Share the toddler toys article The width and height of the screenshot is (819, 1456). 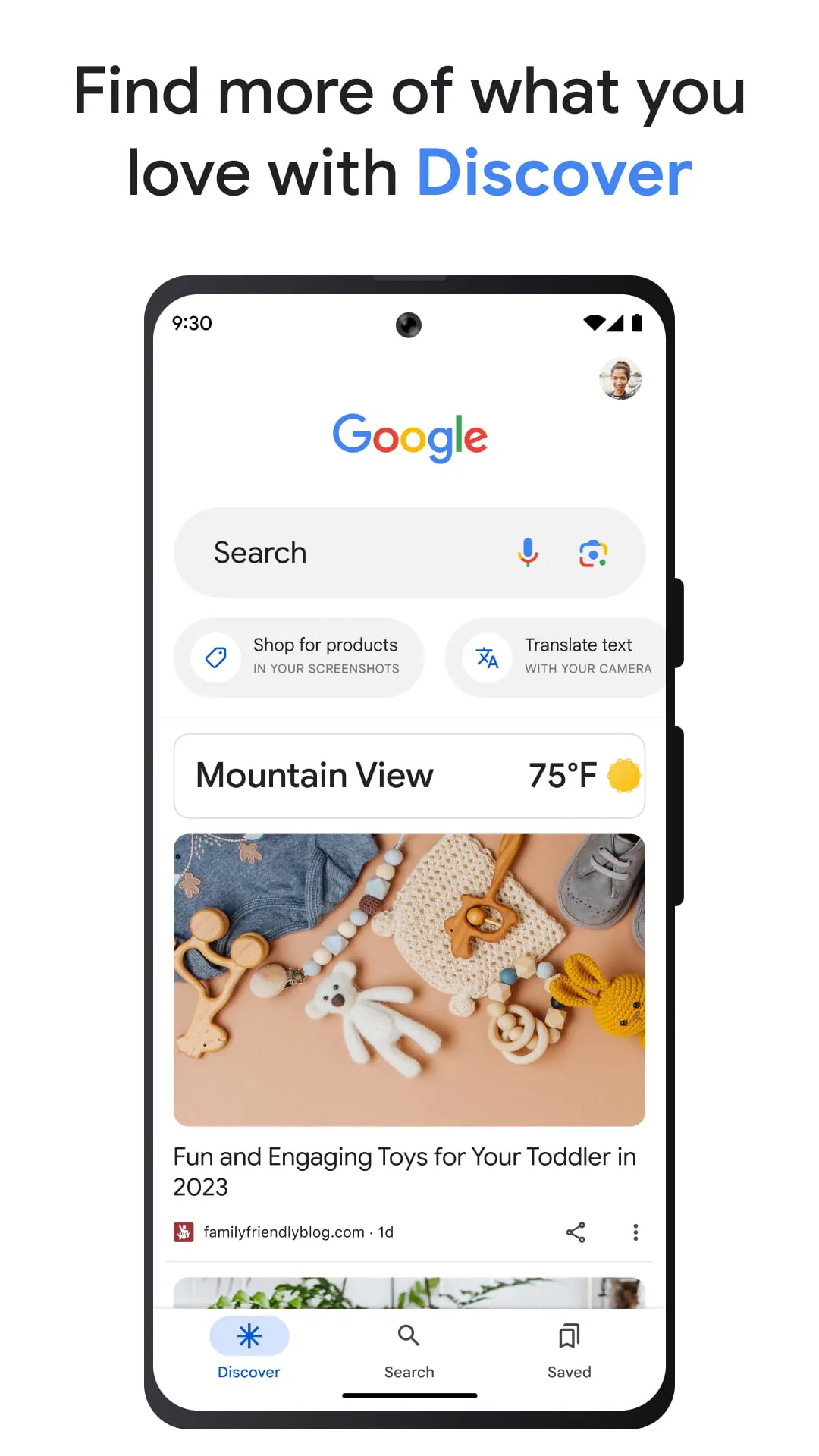tap(576, 1232)
